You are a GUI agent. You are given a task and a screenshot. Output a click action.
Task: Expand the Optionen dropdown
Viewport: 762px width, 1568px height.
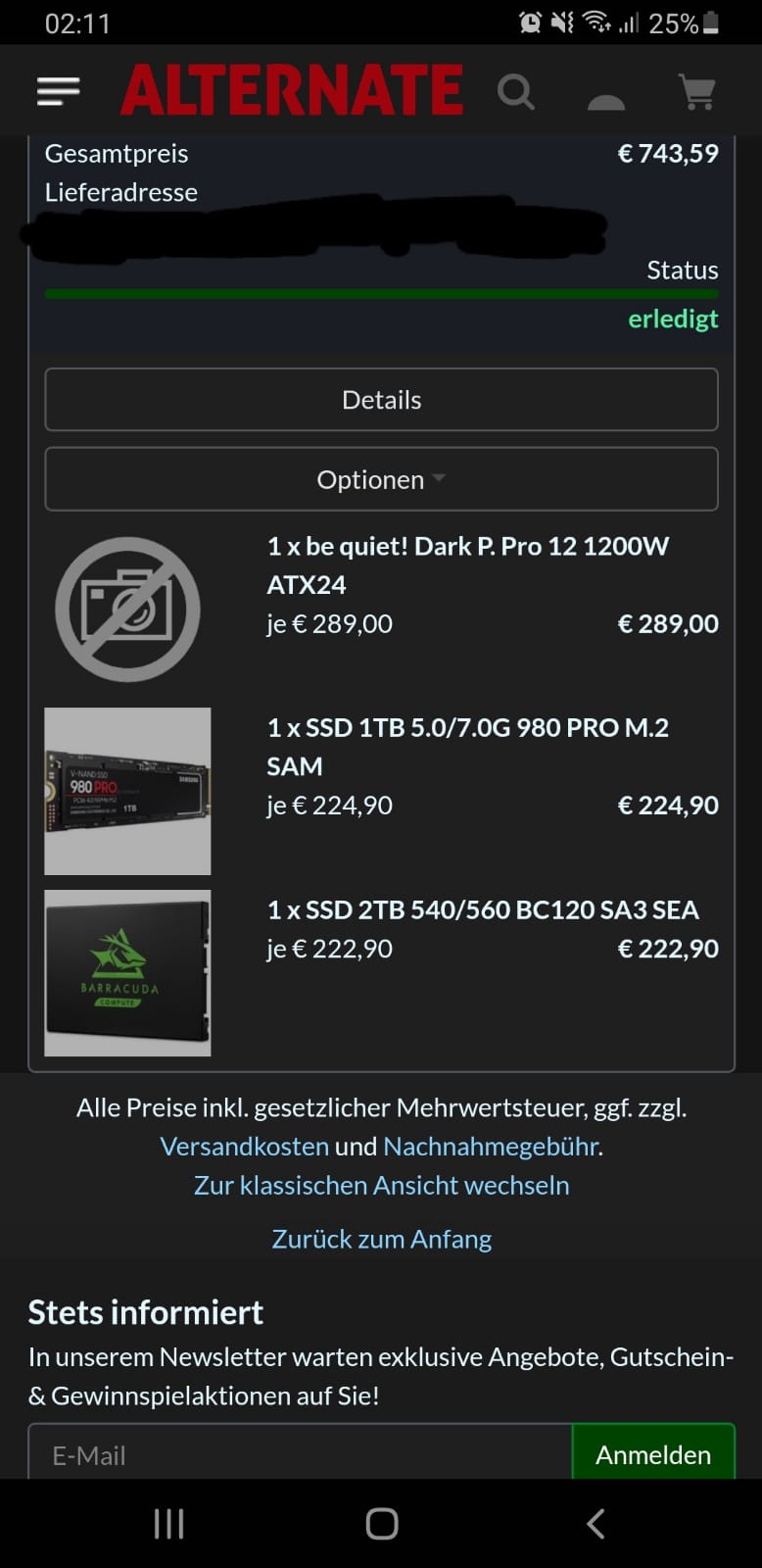(x=381, y=479)
